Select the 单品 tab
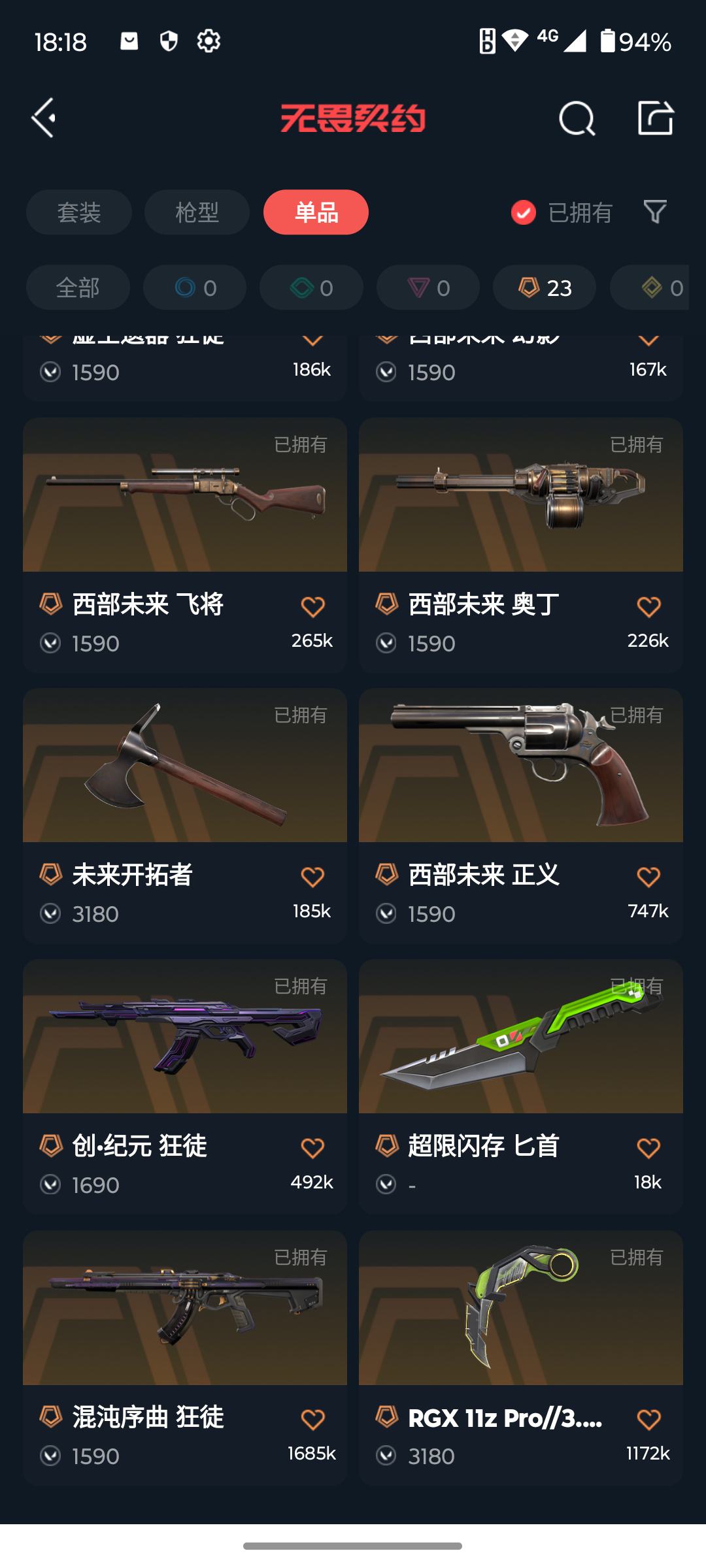The width and height of the screenshot is (706, 1568). (x=316, y=212)
